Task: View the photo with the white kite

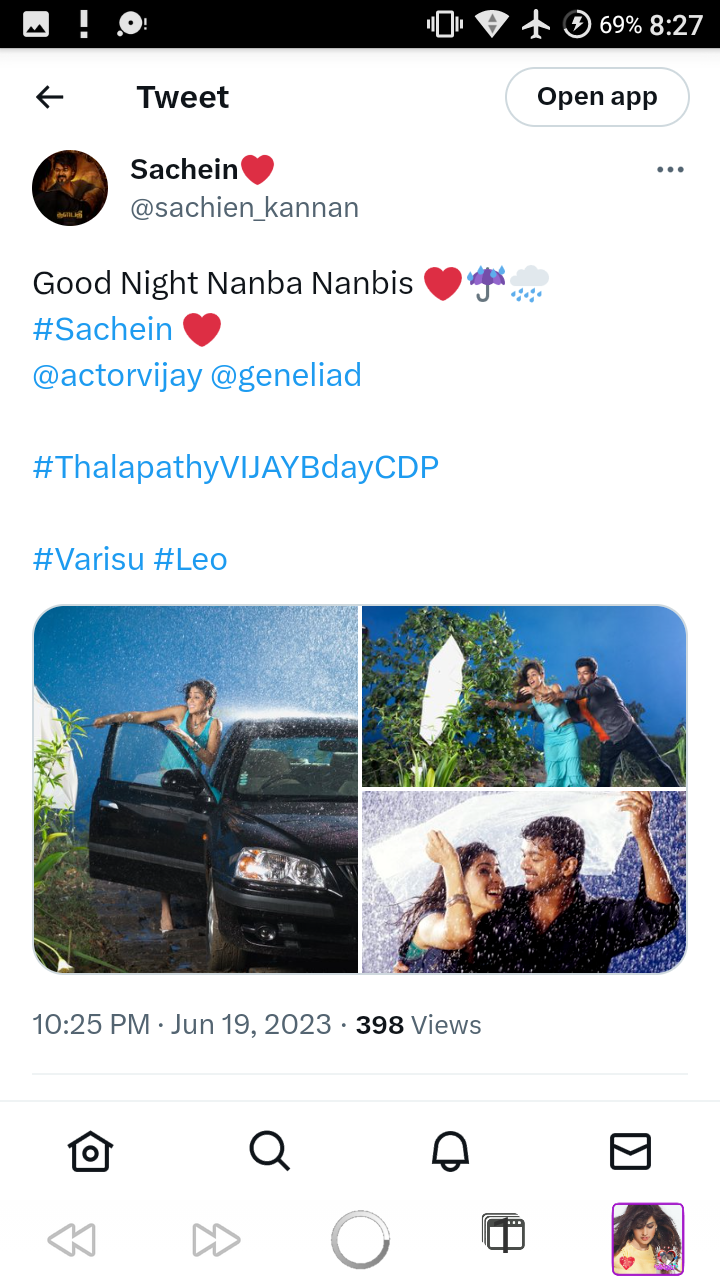Action: [524, 696]
